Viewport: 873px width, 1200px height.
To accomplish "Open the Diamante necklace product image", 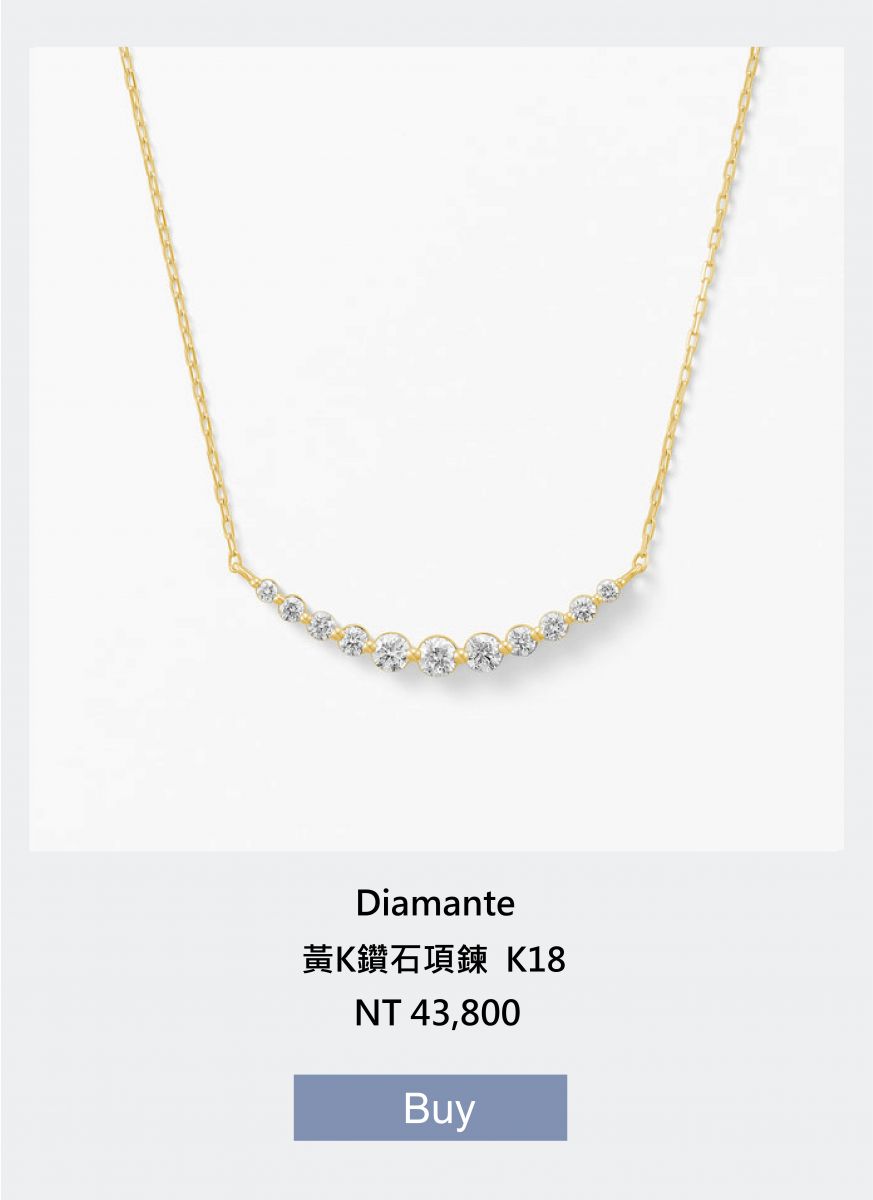I will [436, 449].
